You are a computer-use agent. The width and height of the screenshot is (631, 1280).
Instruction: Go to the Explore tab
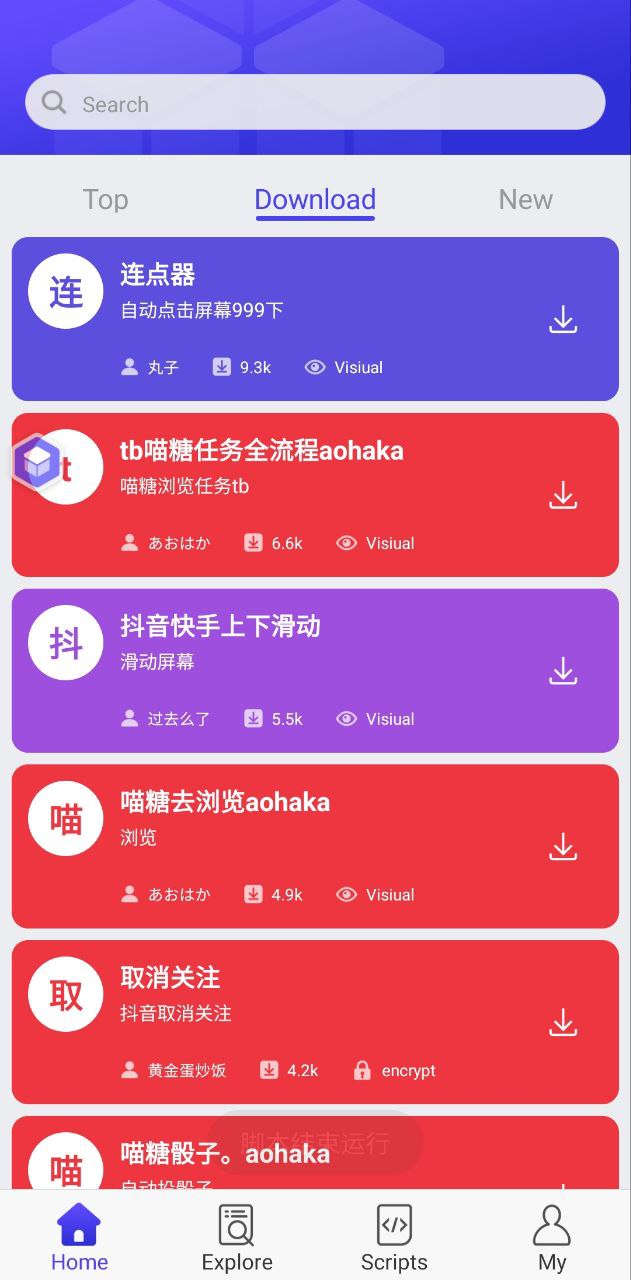[237, 1238]
